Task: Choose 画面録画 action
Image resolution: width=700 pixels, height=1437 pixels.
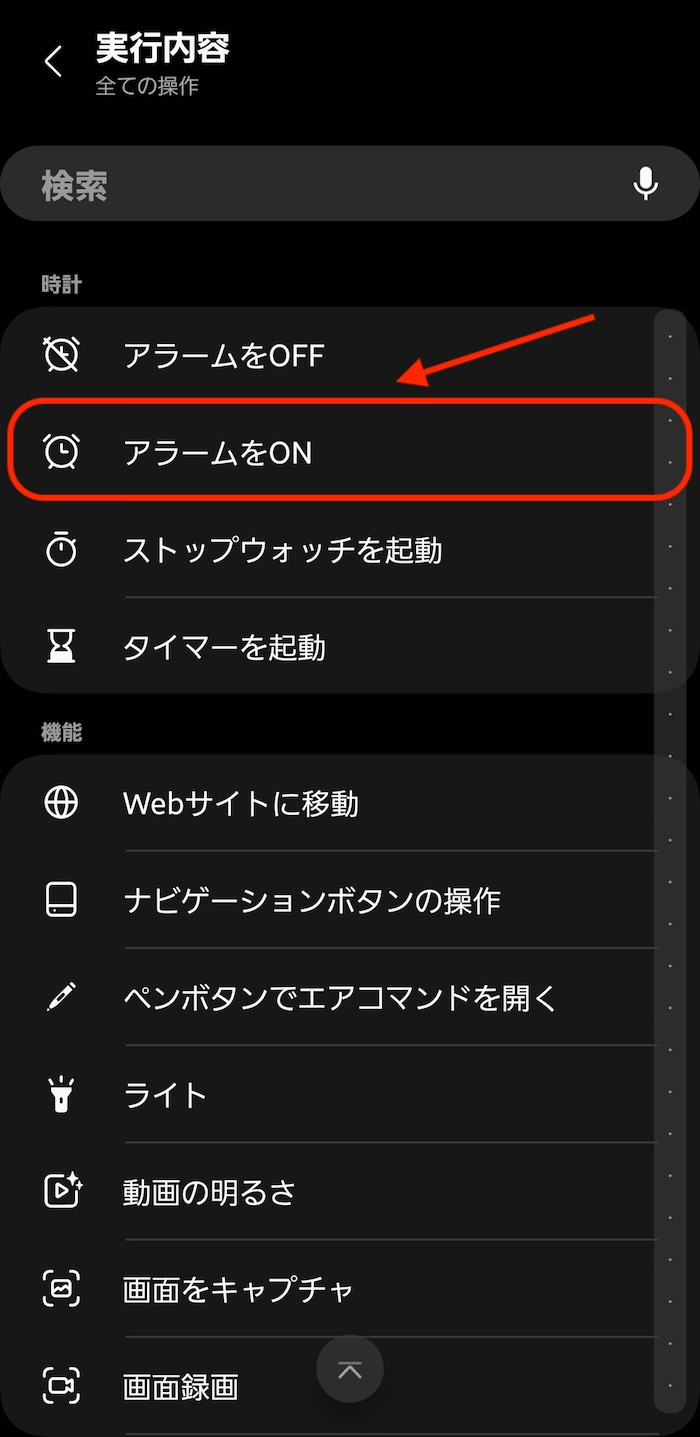Action: (x=328, y=1386)
